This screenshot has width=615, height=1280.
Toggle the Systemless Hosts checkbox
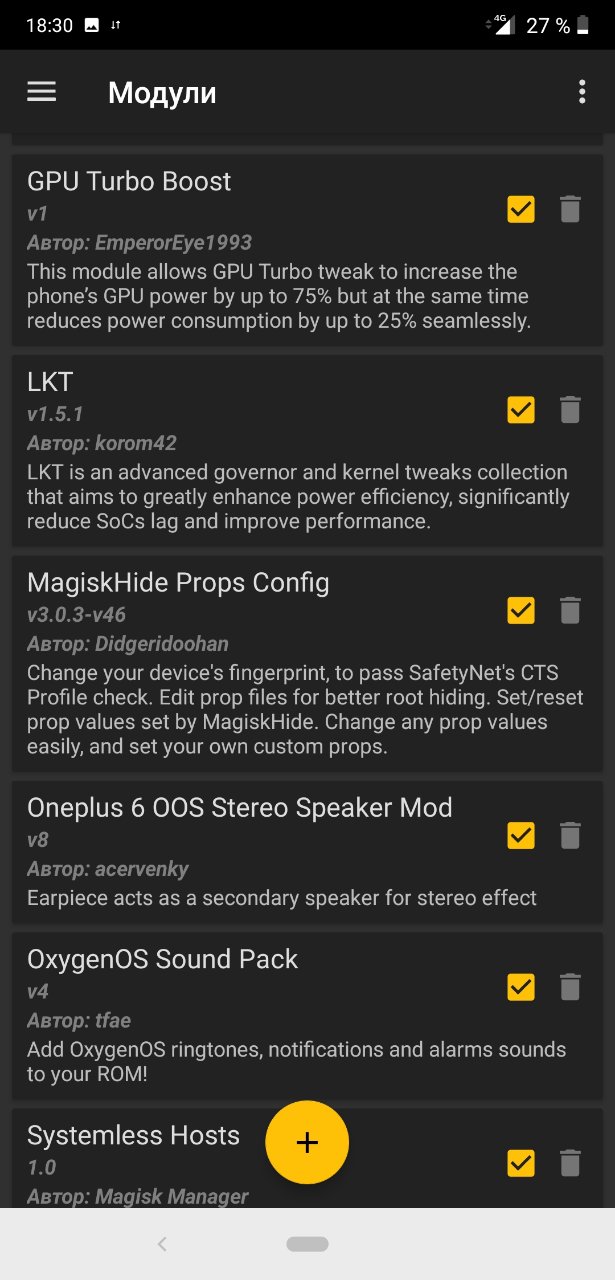click(x=521, y=1163)
